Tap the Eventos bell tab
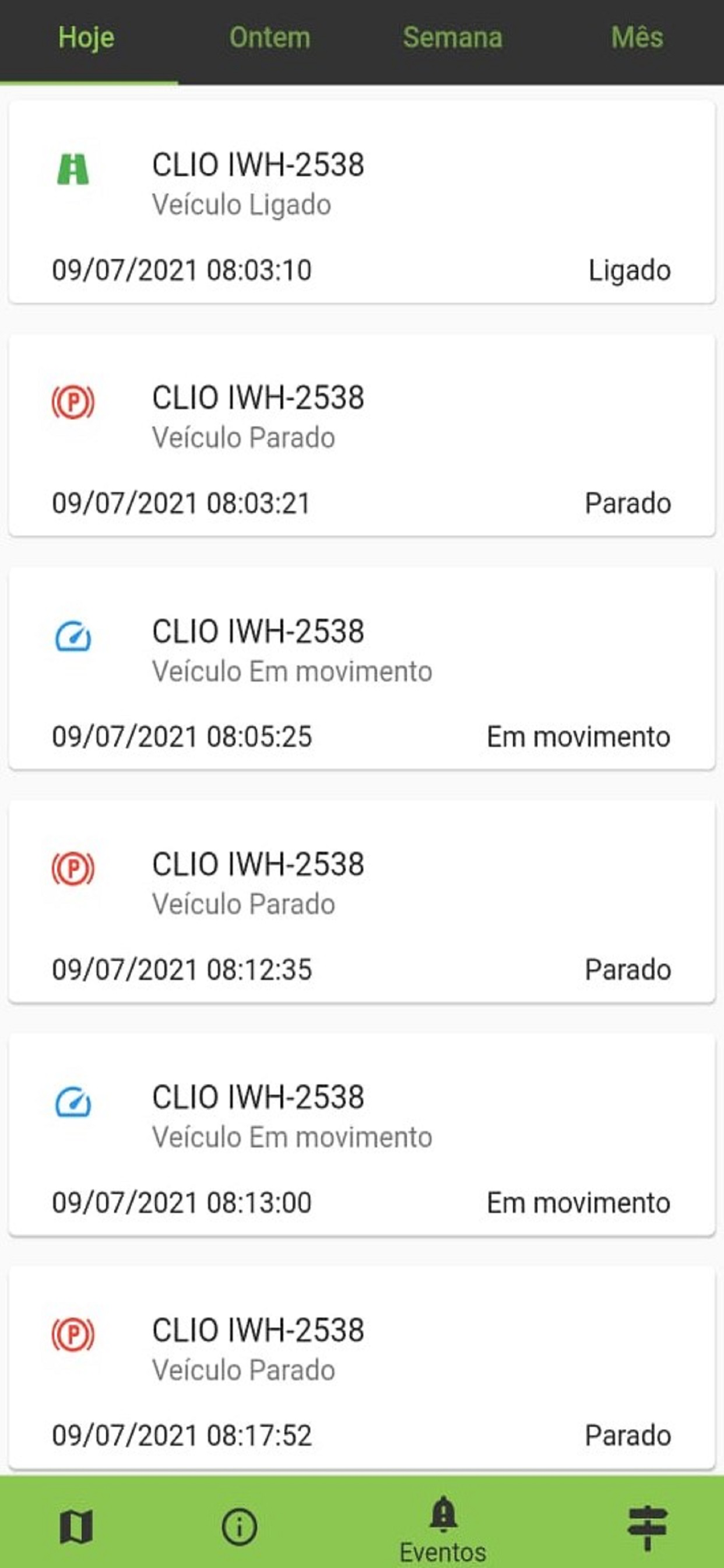The image size is (724, 1568). pyautogui.click(x=443, y=1529)
